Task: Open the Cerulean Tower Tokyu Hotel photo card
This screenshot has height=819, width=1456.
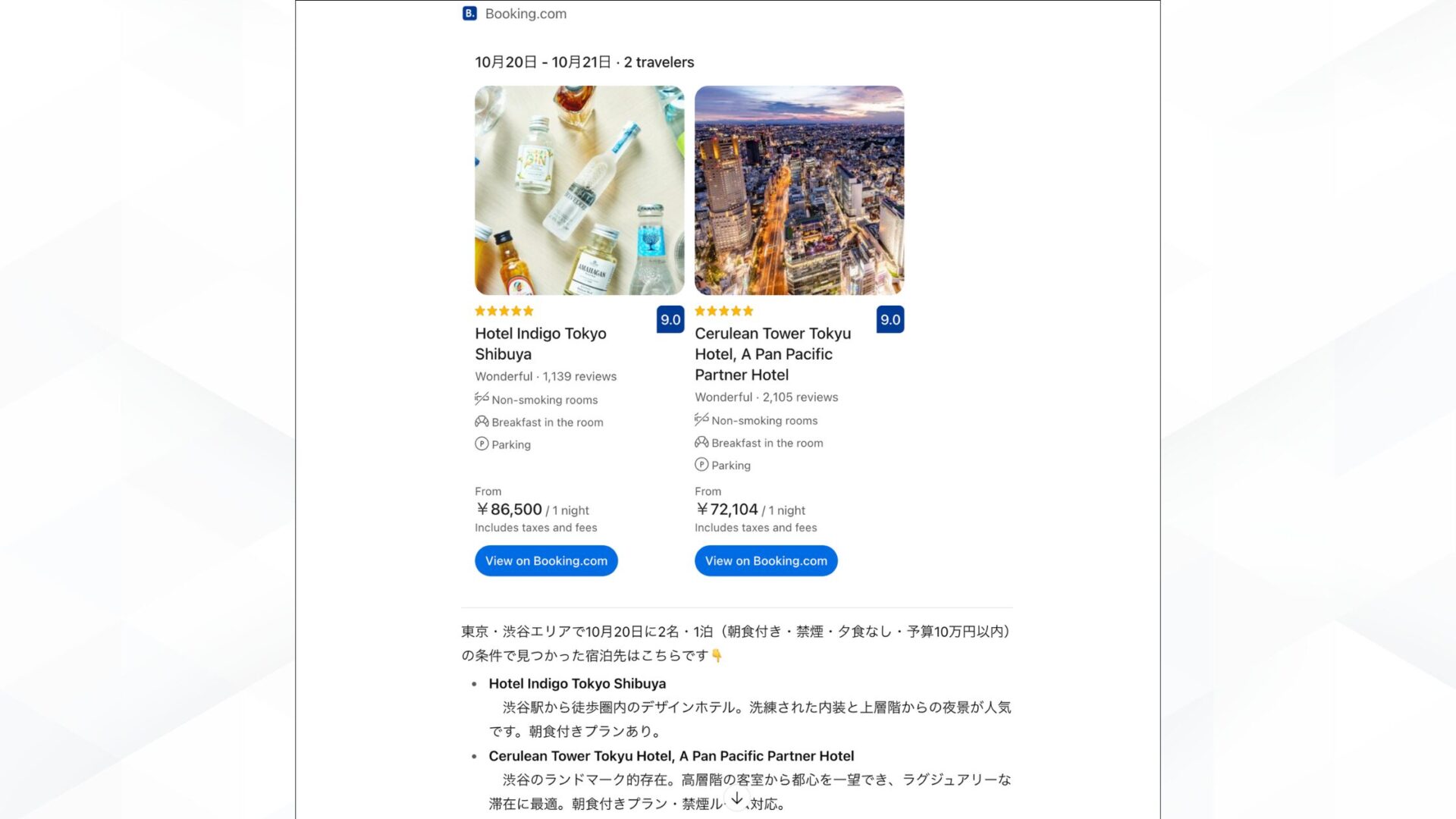Action: tap(799, 190)
